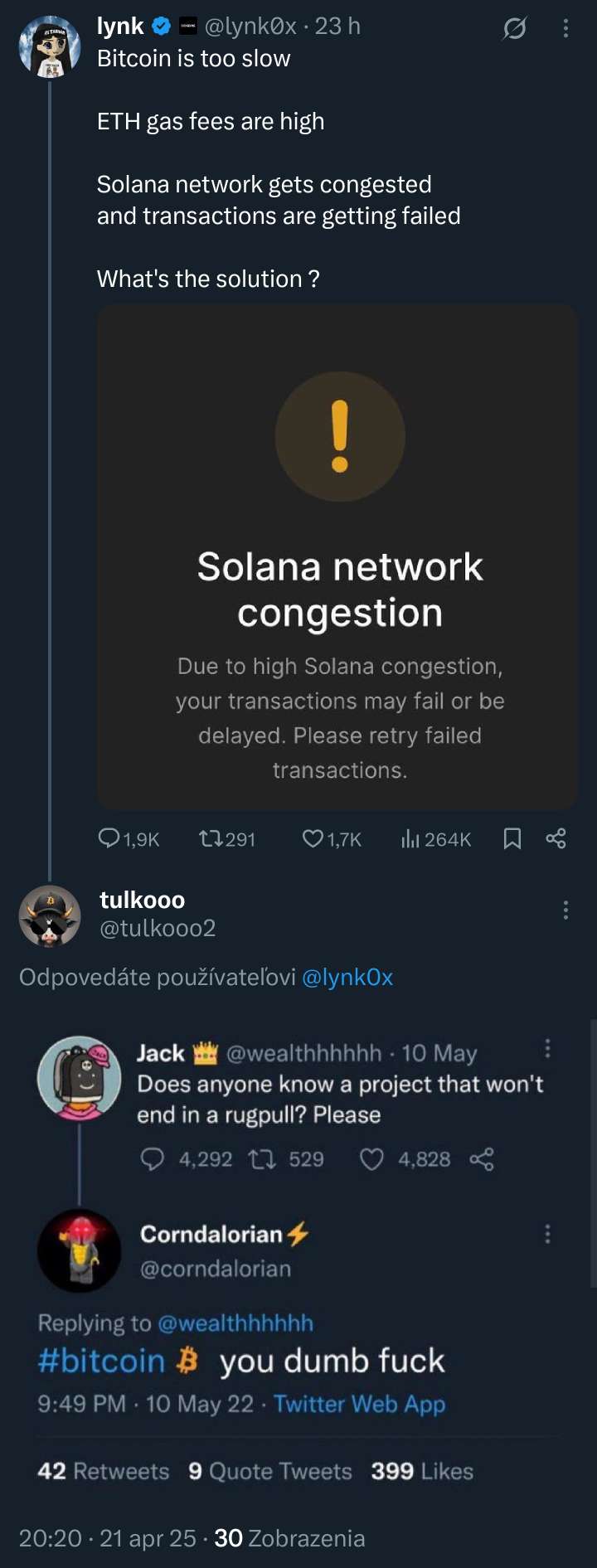Open lynk's profile picture
Screen dimensions: 597x1568
coord(50,47)
